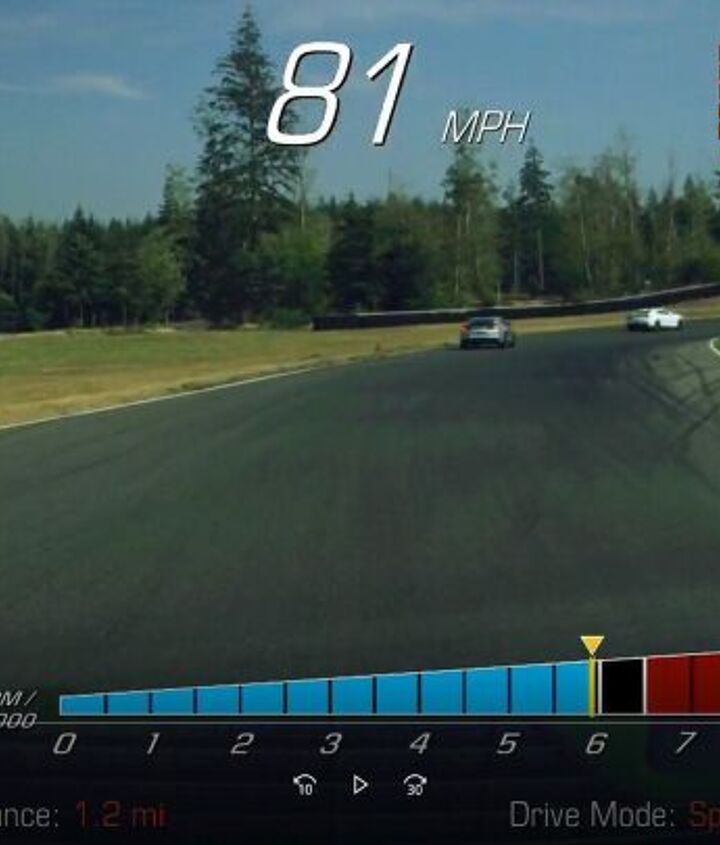The image size is (720, 845).
Task: Play the recorded lap video
Action: 360,785
